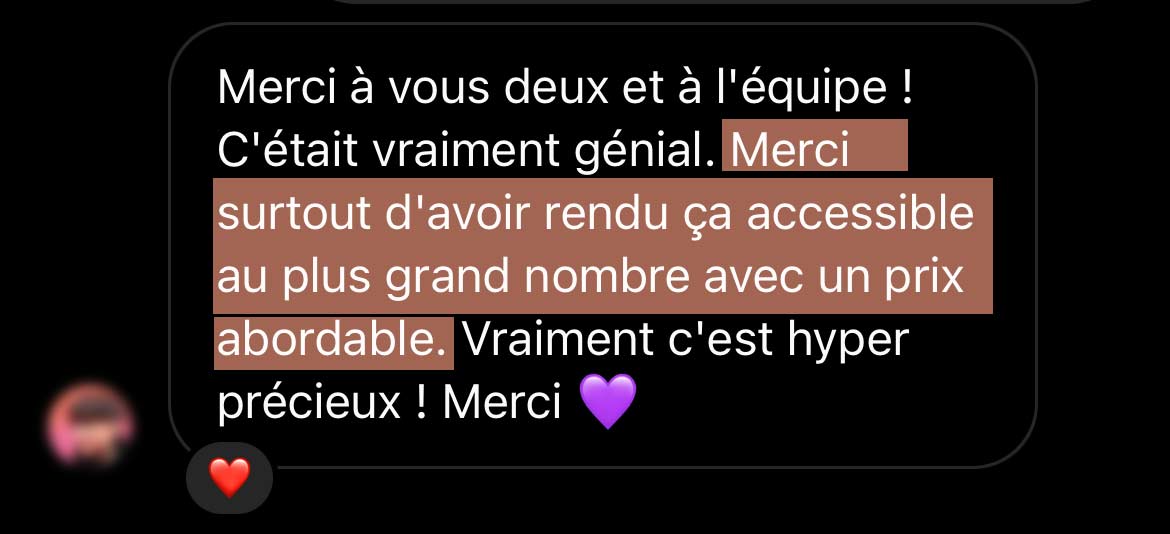Open the sender's blurred profile avatar

coord(92,425)
